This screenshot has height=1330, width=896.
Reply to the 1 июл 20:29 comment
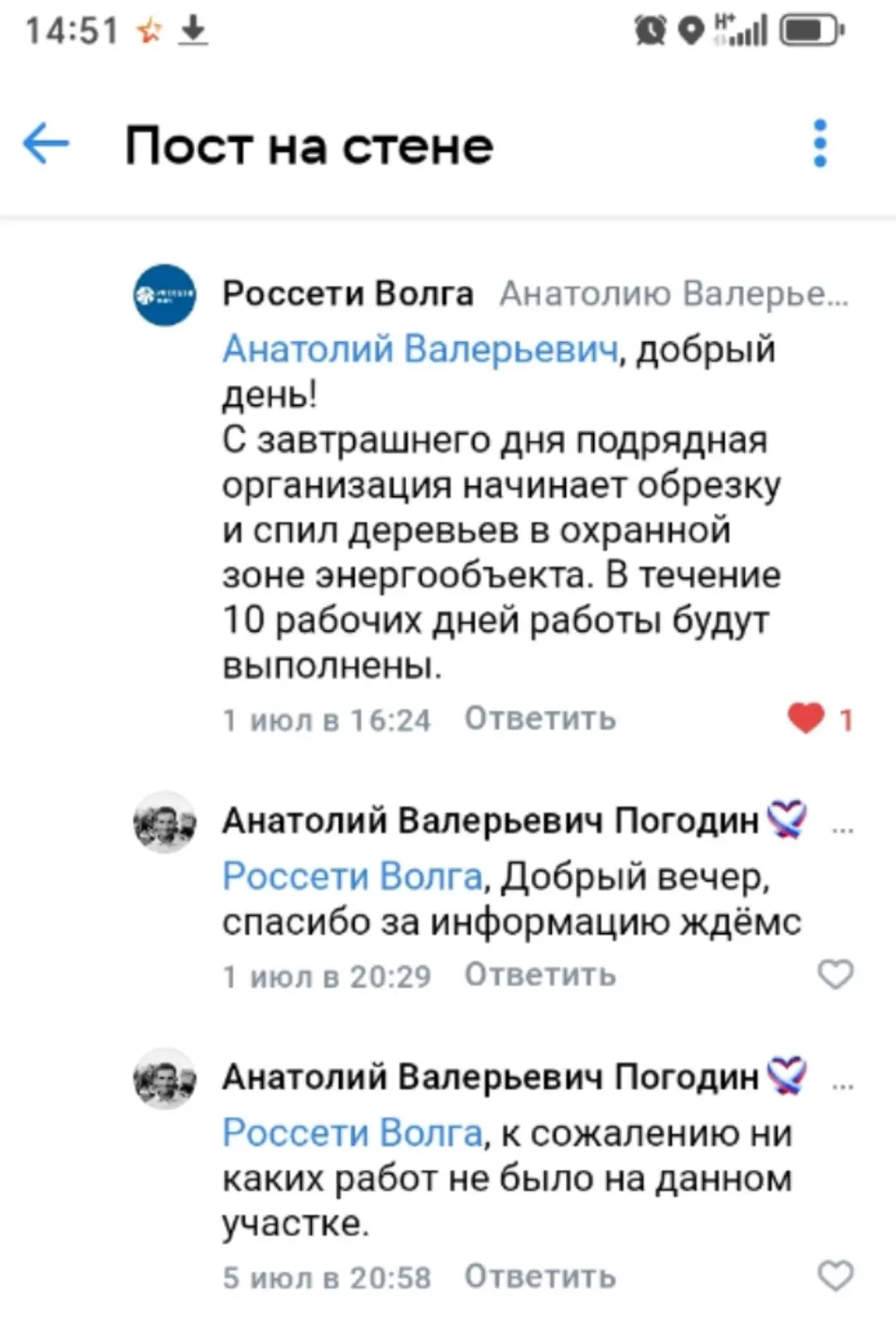click(540, 975)
